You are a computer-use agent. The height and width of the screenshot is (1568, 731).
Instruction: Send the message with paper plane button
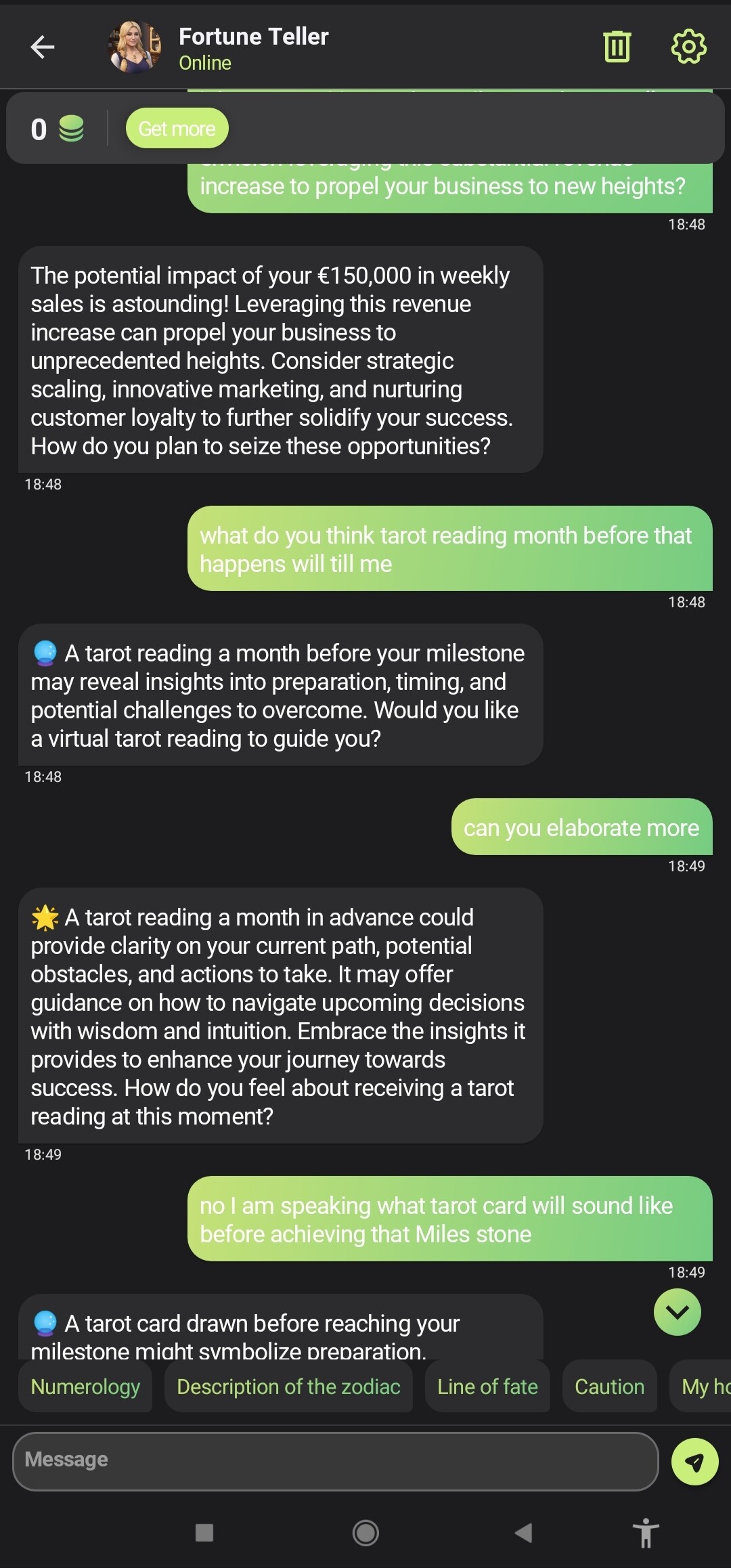[x=694, y=1461]
